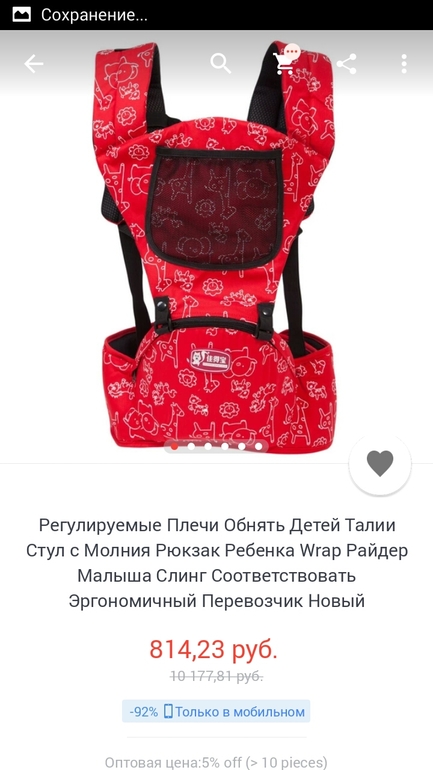Image resolution: width=433 pixels, height=770 pixels.
Task: Open the red baby carrier photo
Action: (x=214, y=245)
